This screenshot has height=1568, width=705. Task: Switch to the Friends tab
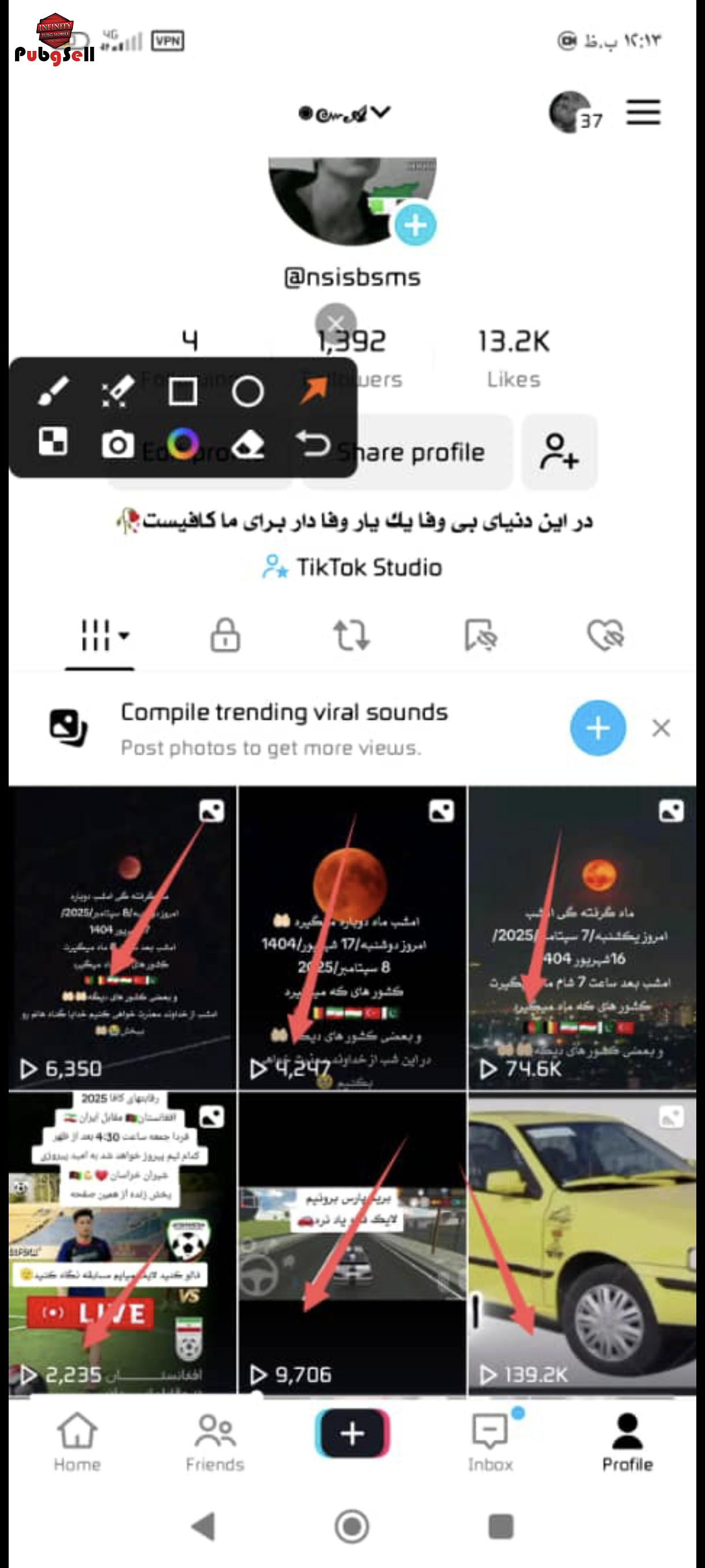(215, 1441)
